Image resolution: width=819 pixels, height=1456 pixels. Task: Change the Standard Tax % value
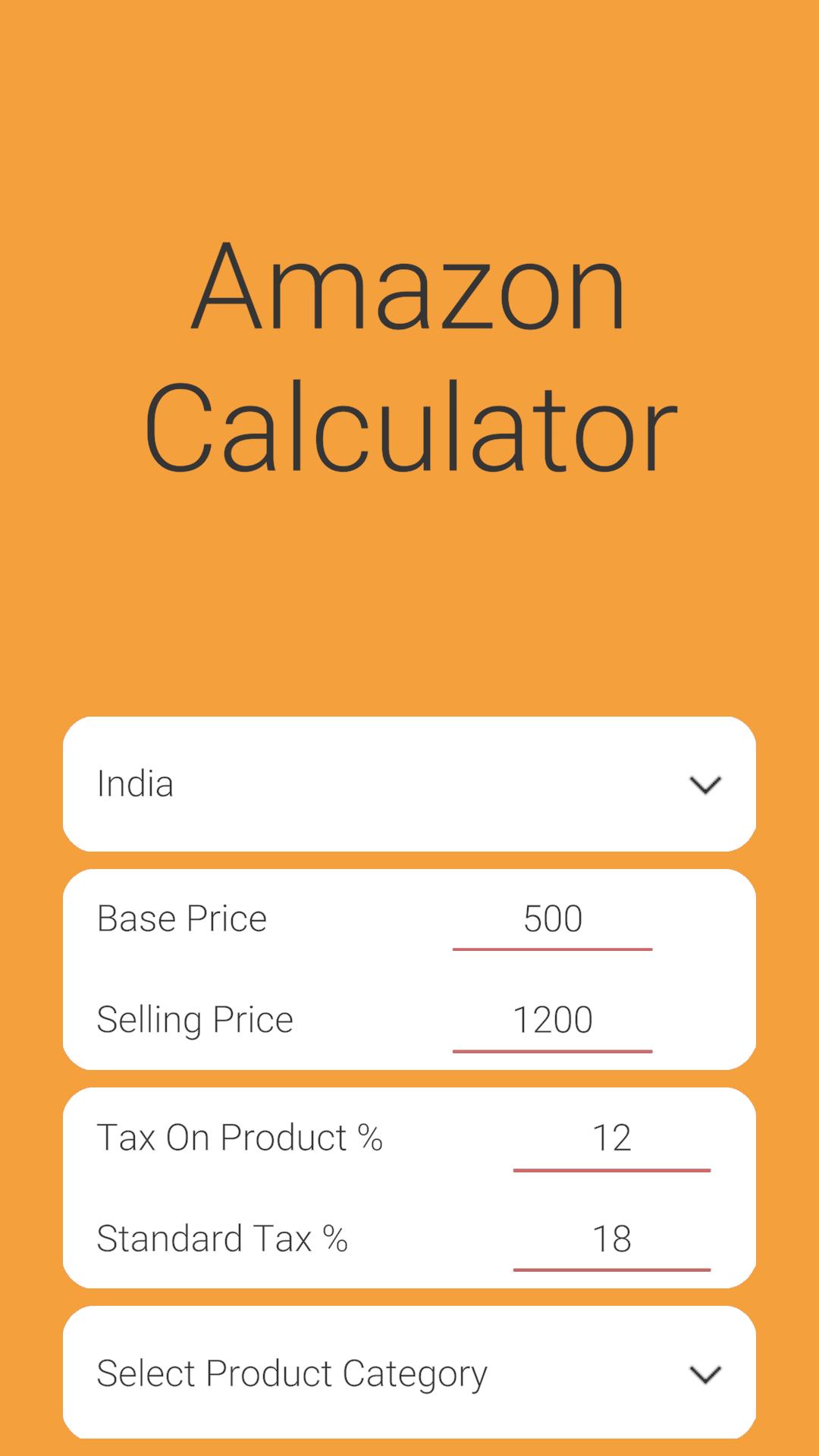[x=611, y=1240]
